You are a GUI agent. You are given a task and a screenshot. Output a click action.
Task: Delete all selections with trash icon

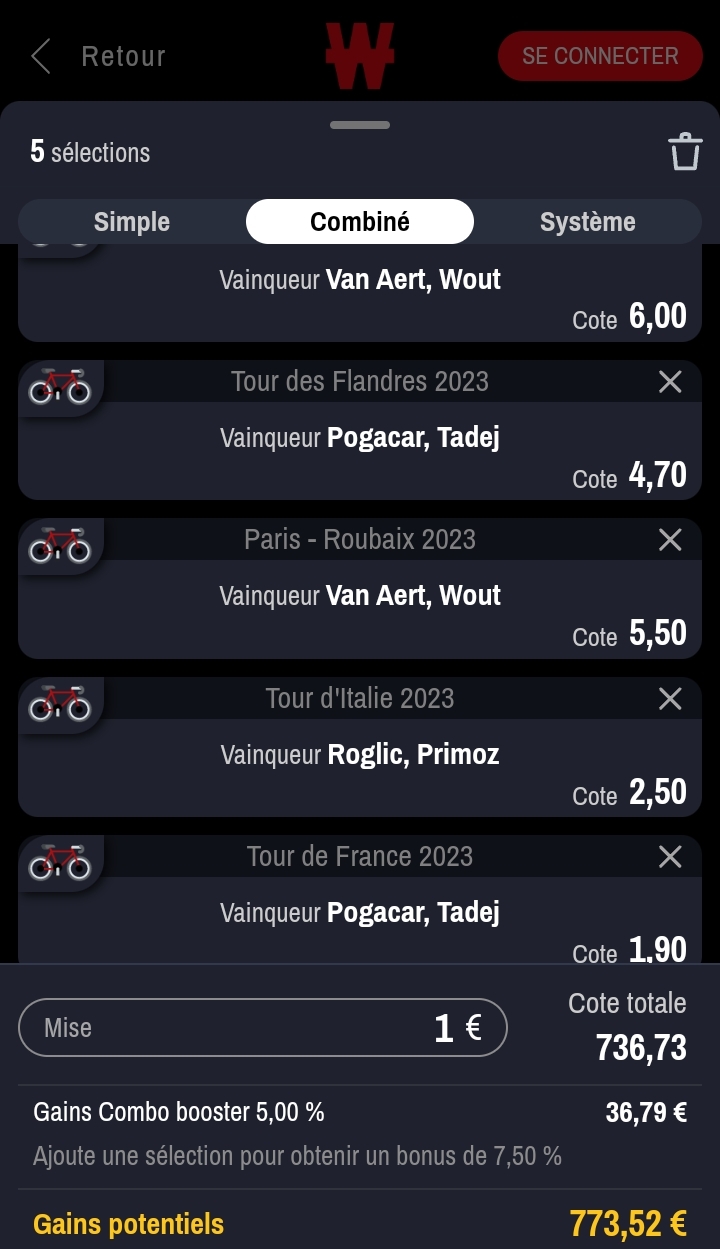coord(685,152)
